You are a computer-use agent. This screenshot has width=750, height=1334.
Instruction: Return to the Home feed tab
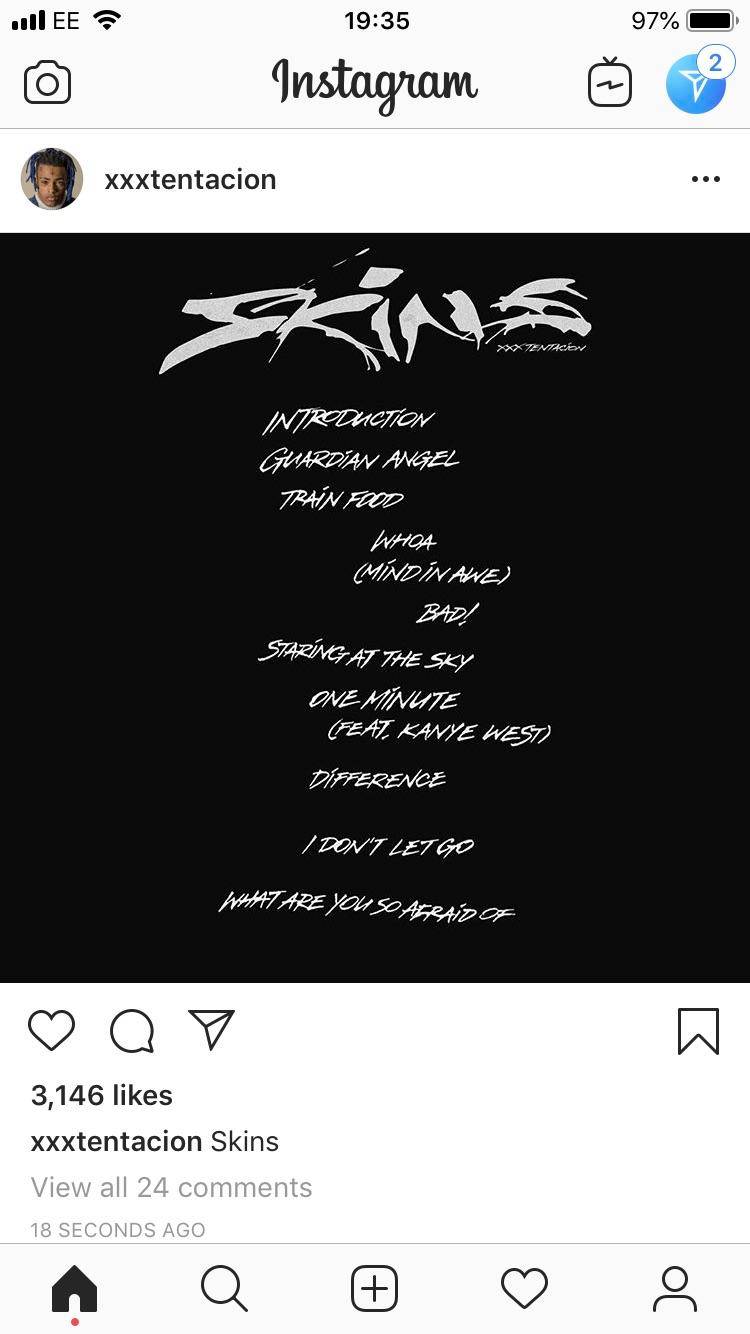tap(74, 1290)
